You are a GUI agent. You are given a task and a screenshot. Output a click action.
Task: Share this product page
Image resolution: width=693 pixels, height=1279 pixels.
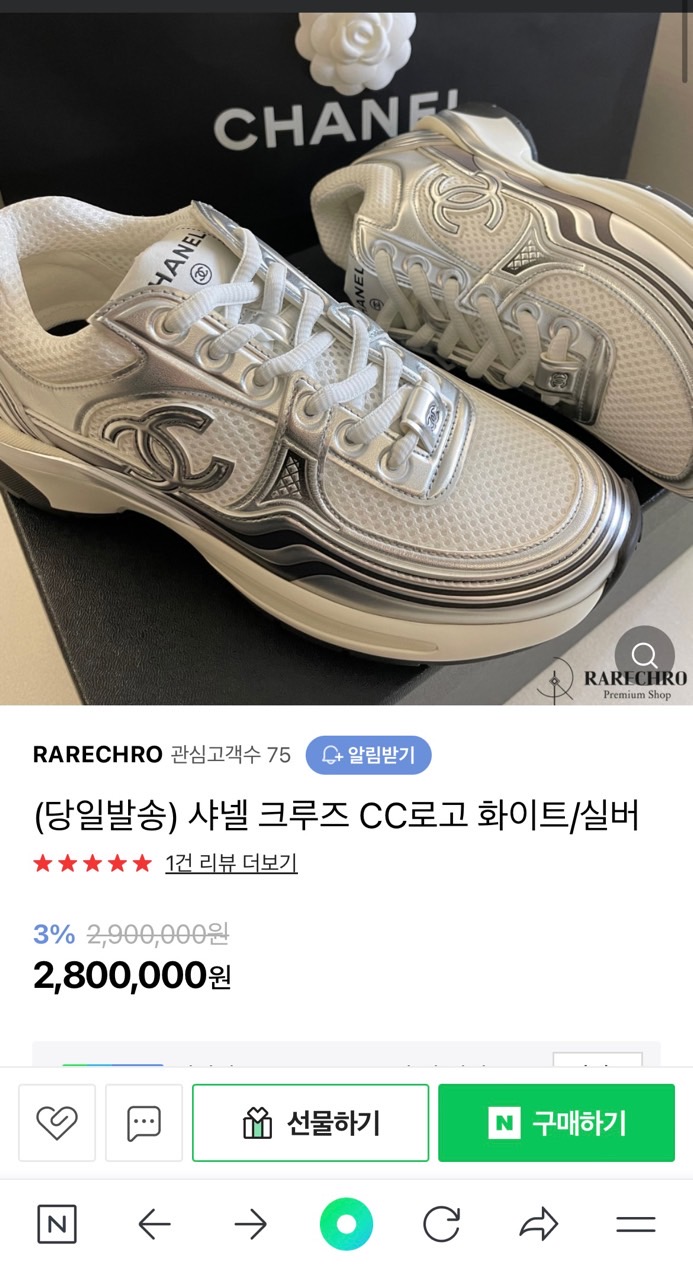pyautogui.click(x=538, y=1224)
